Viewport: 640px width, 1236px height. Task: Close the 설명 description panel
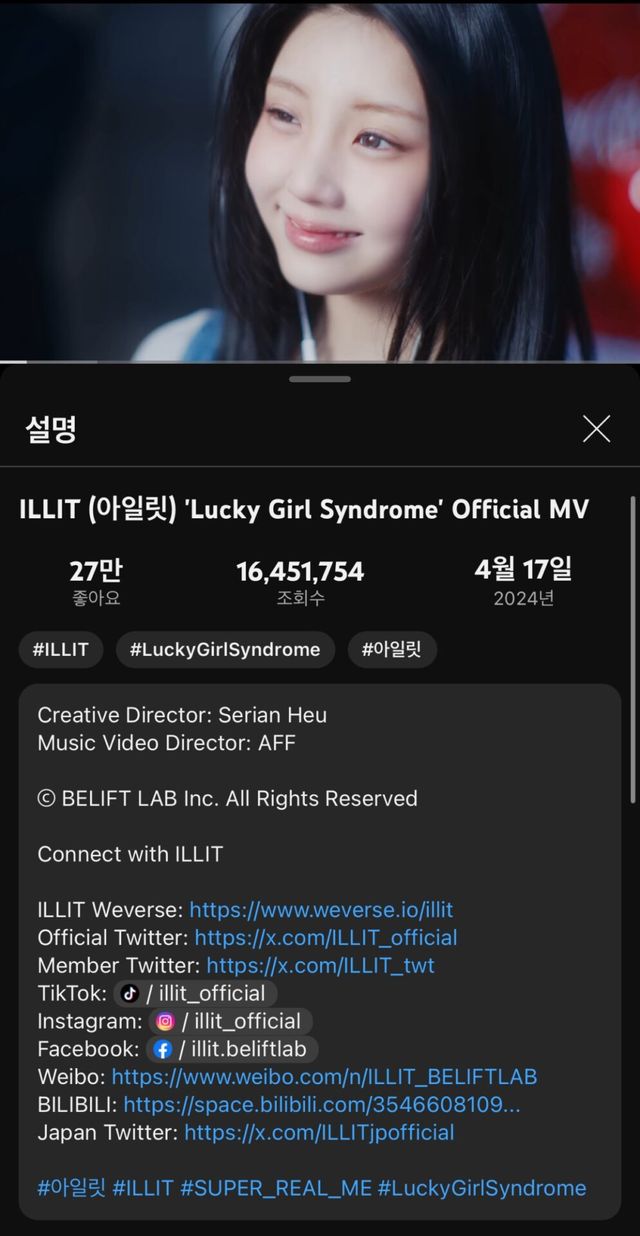pyautogui.click(x=596, y=429)
